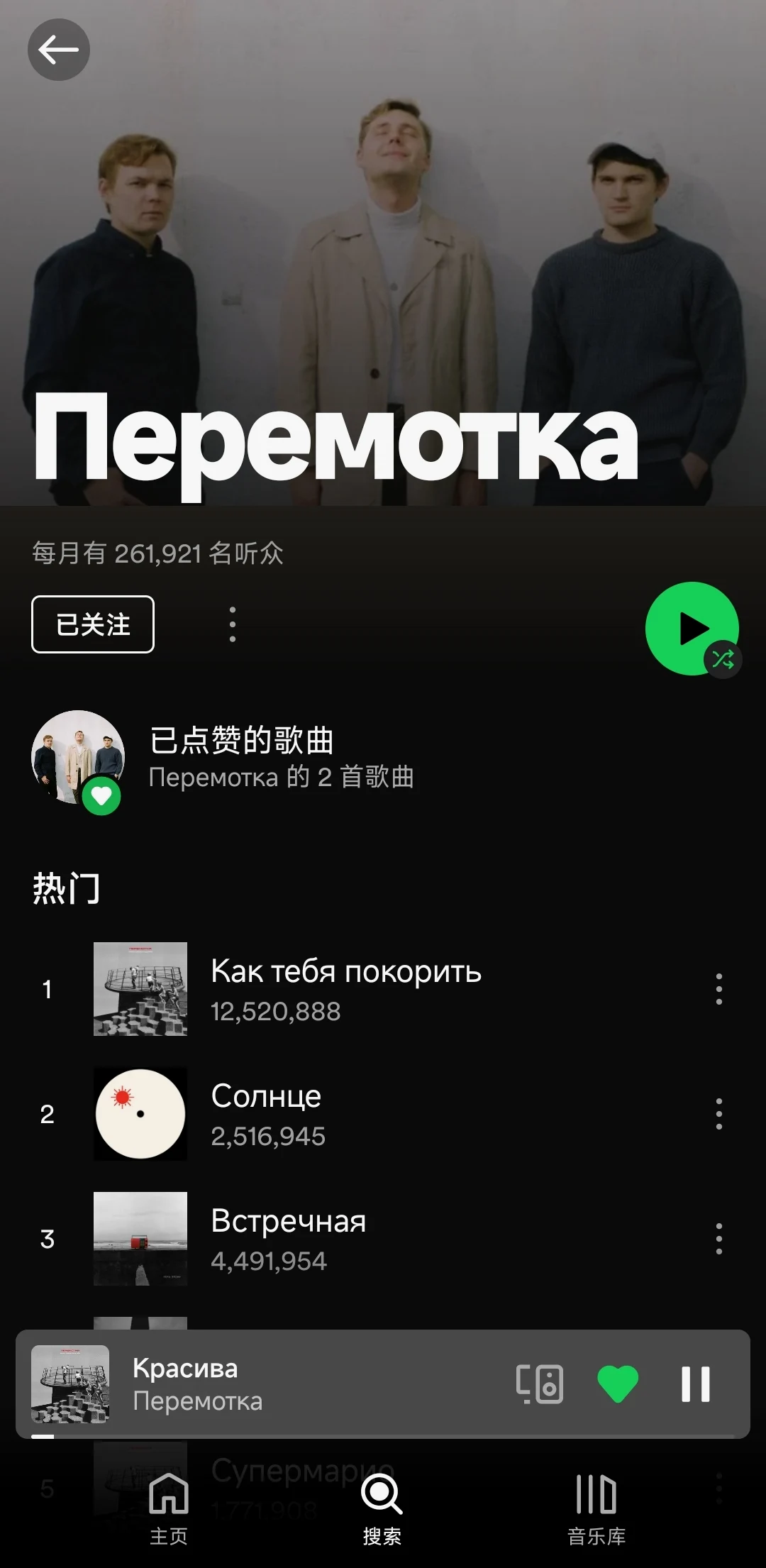
Task: Tap the 已关注 following button
Action: 93,624
